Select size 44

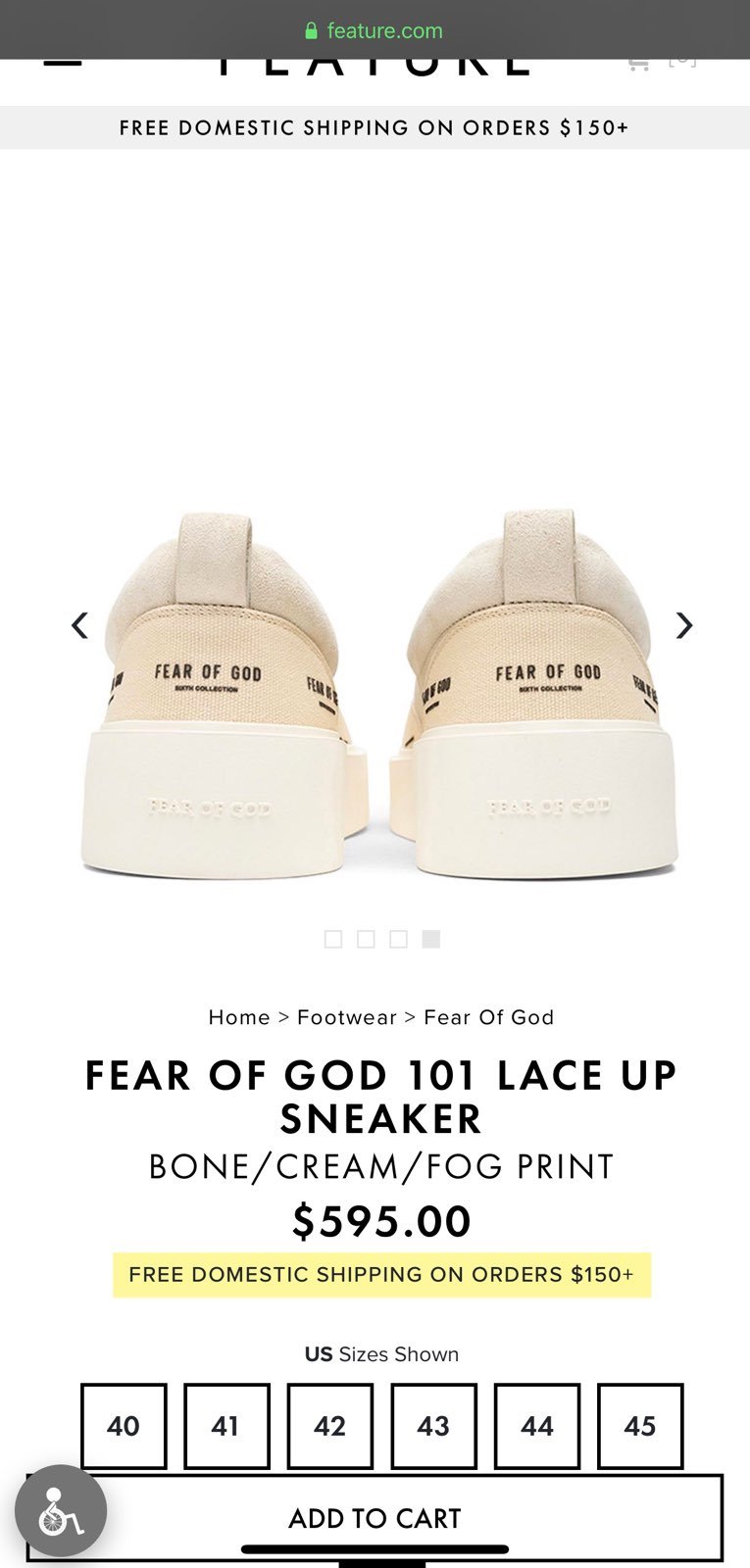point(537,1426)
